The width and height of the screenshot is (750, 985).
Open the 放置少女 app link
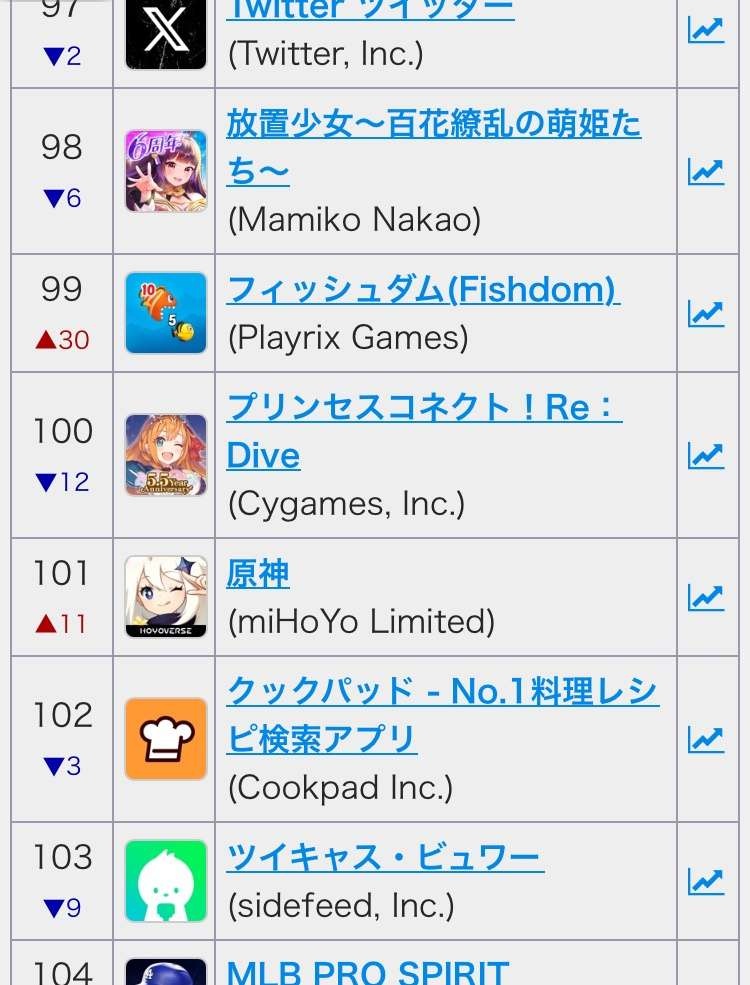coord(433,126)
